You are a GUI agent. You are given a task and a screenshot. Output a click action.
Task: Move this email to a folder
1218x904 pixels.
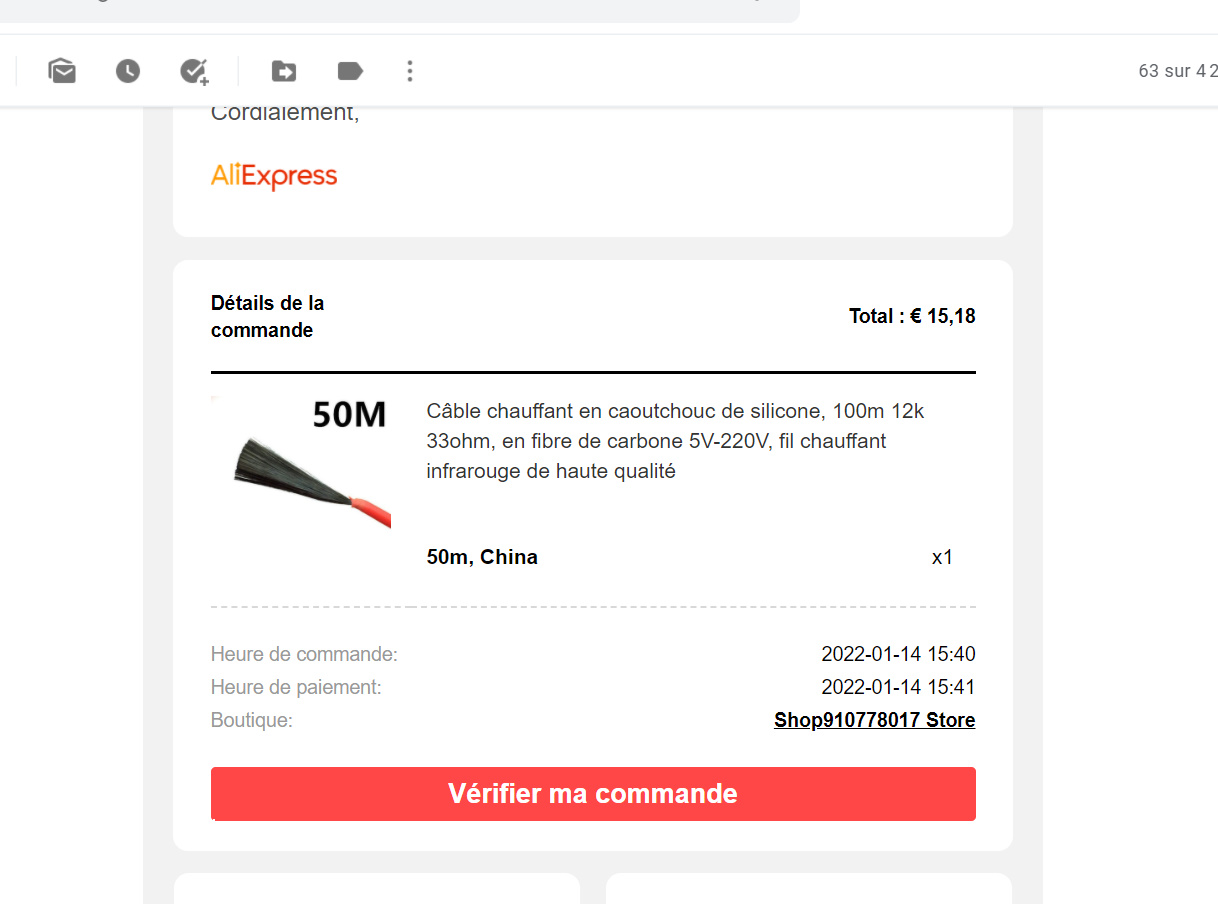(x=284, y=71)
